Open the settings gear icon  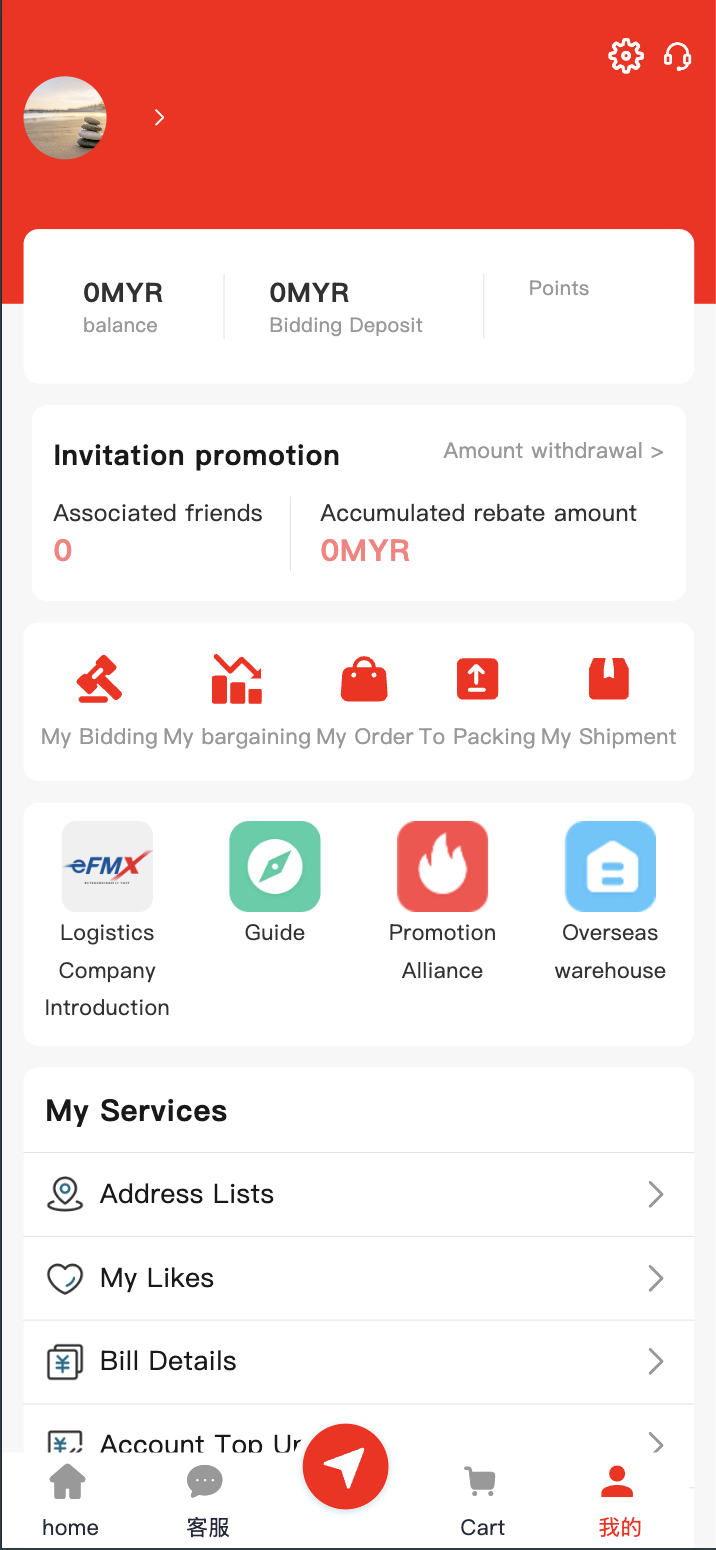point(626,56)
